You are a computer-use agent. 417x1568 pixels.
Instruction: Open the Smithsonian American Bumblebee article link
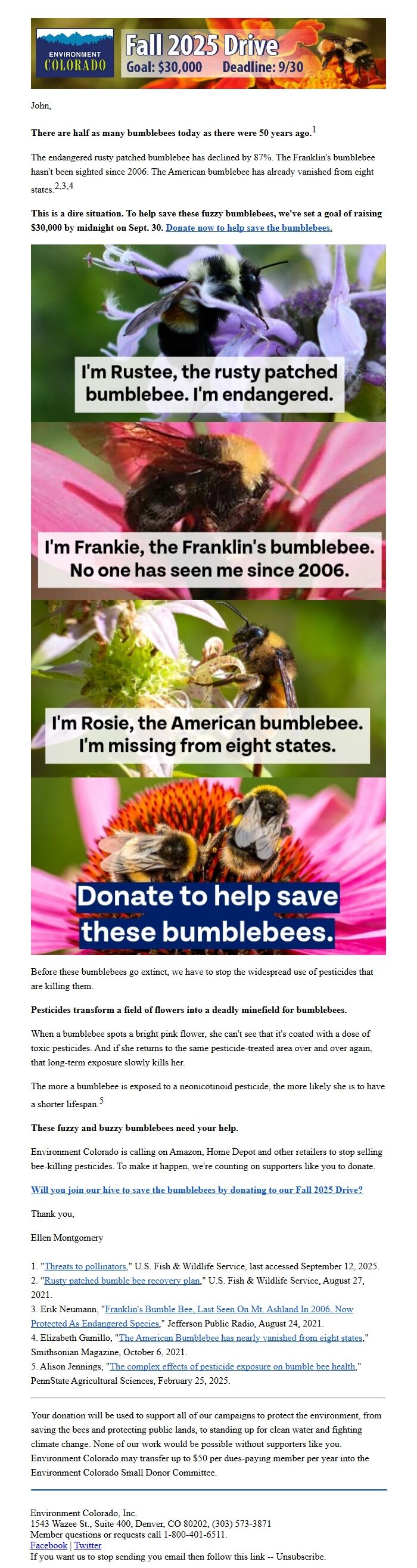[x=241, y=1338]
